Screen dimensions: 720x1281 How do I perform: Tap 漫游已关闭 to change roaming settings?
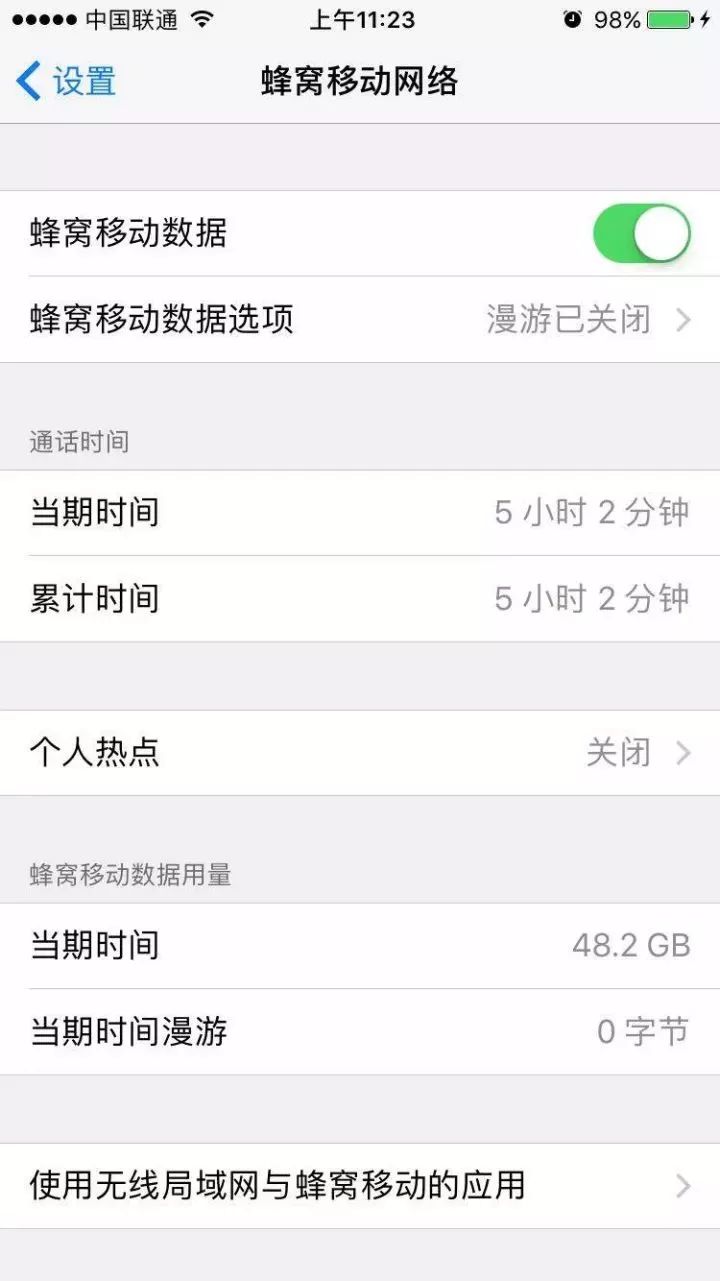pyautogui.click(x=568, y=319)
